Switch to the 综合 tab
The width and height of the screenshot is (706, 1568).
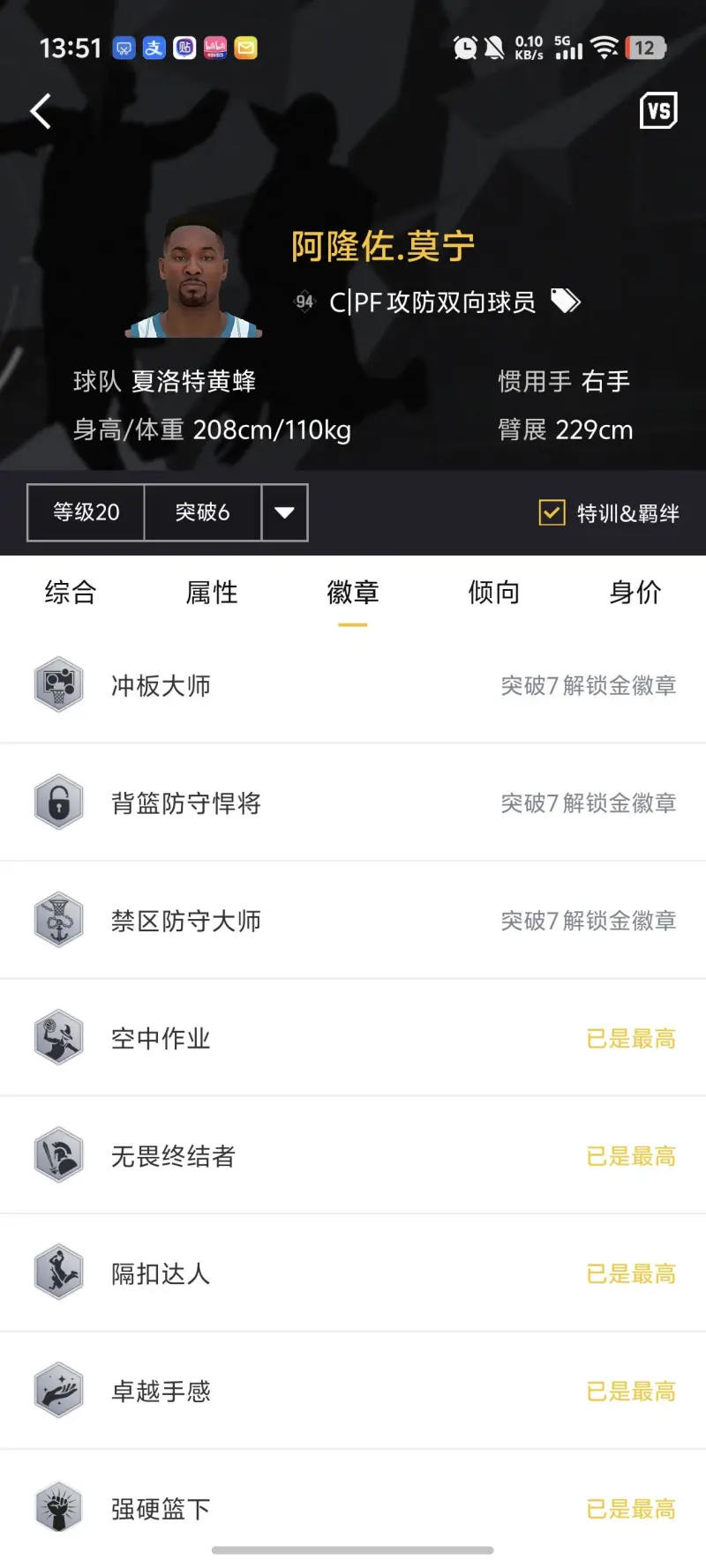tap(71, 593)
